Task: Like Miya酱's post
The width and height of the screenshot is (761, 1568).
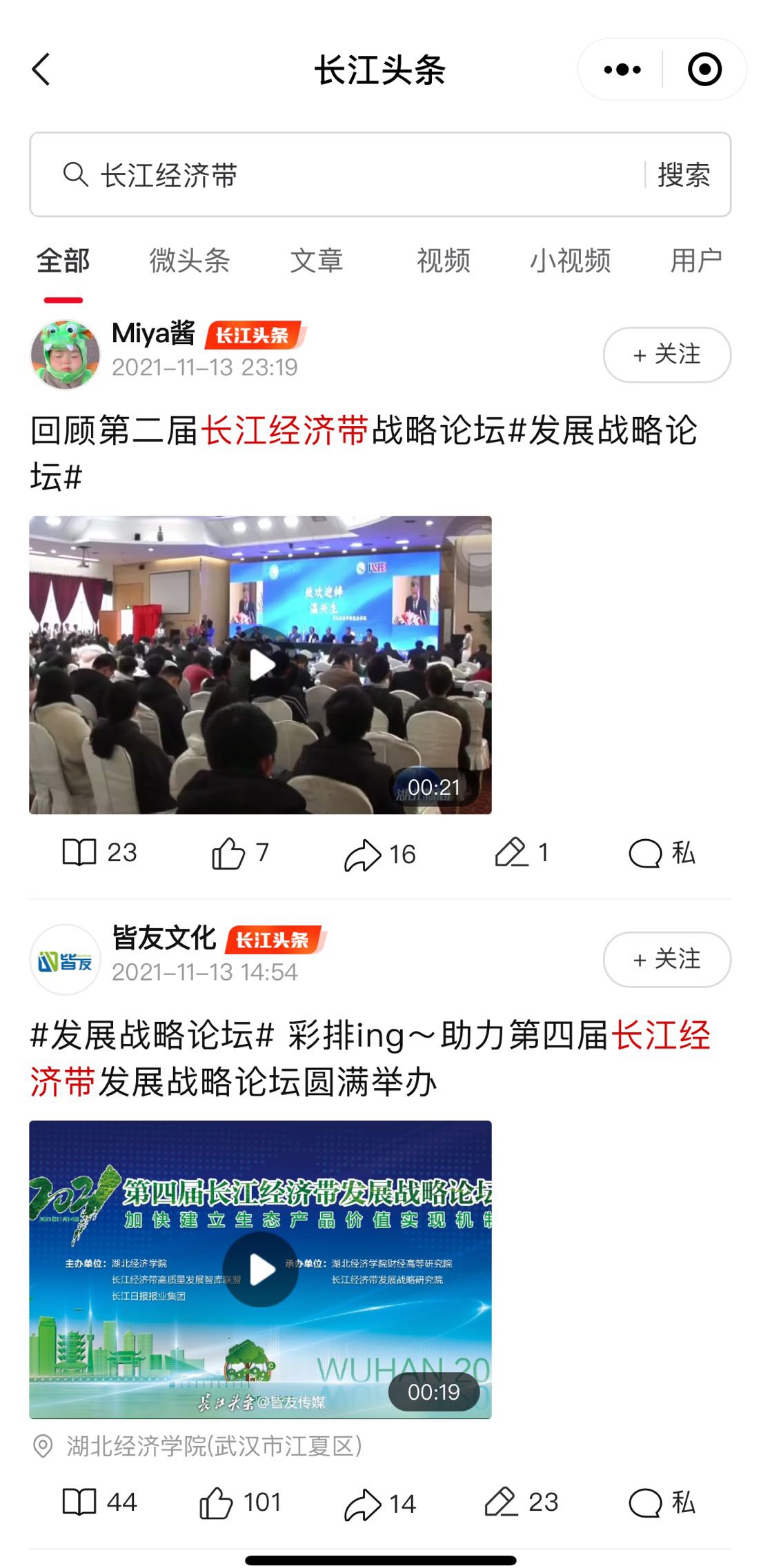Action: coord(239,854)
